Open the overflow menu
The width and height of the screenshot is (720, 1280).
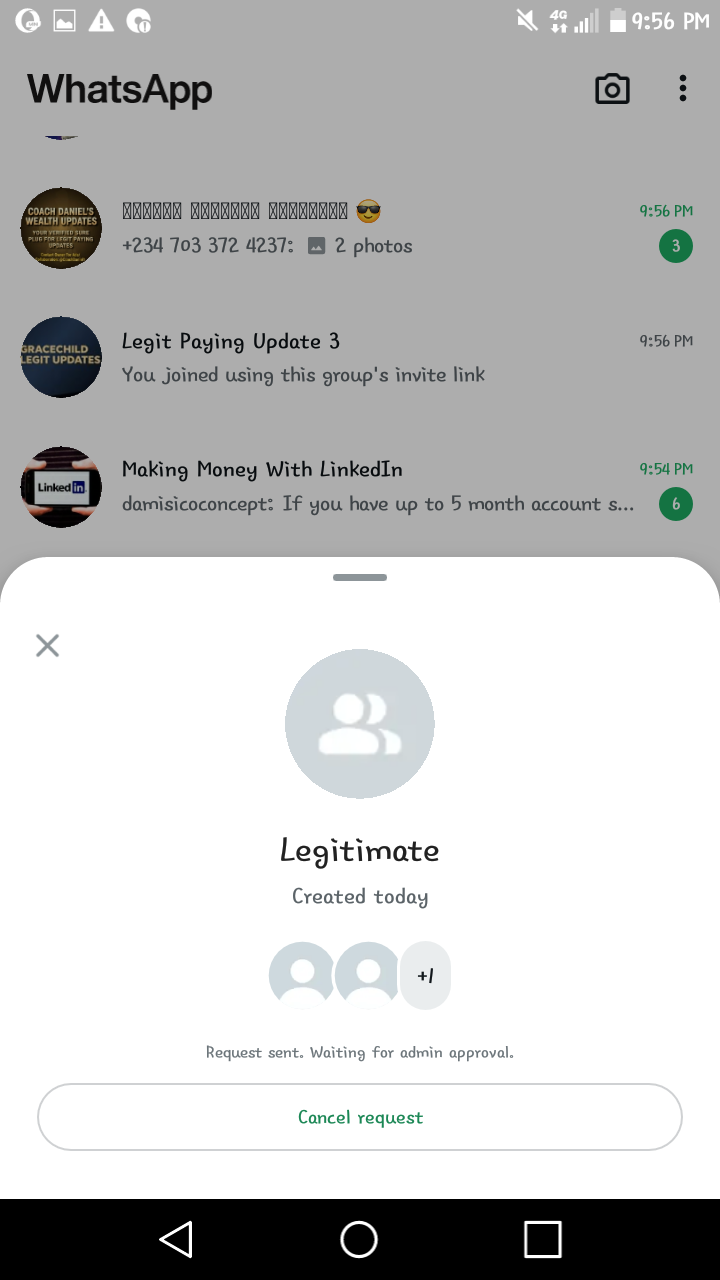[x=682, y=89]
